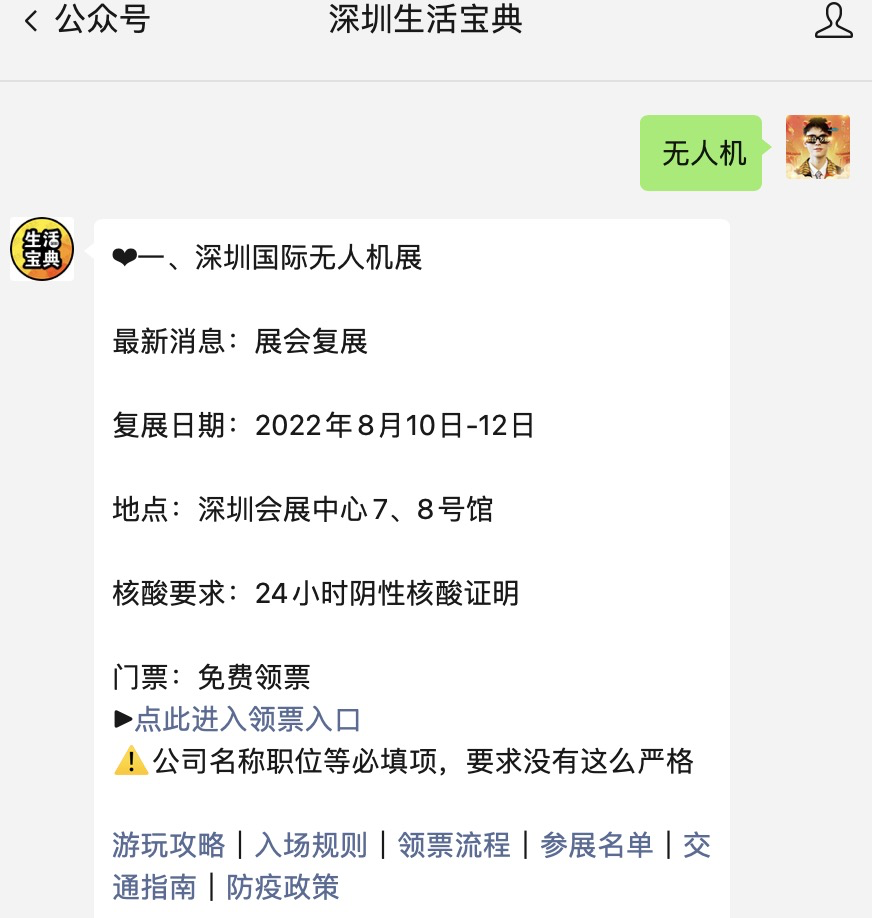Image resolution: width=872 pixels, height=918 pixels.
Task: Check the 防疫政策 link
Action: [x=282, y=887]
